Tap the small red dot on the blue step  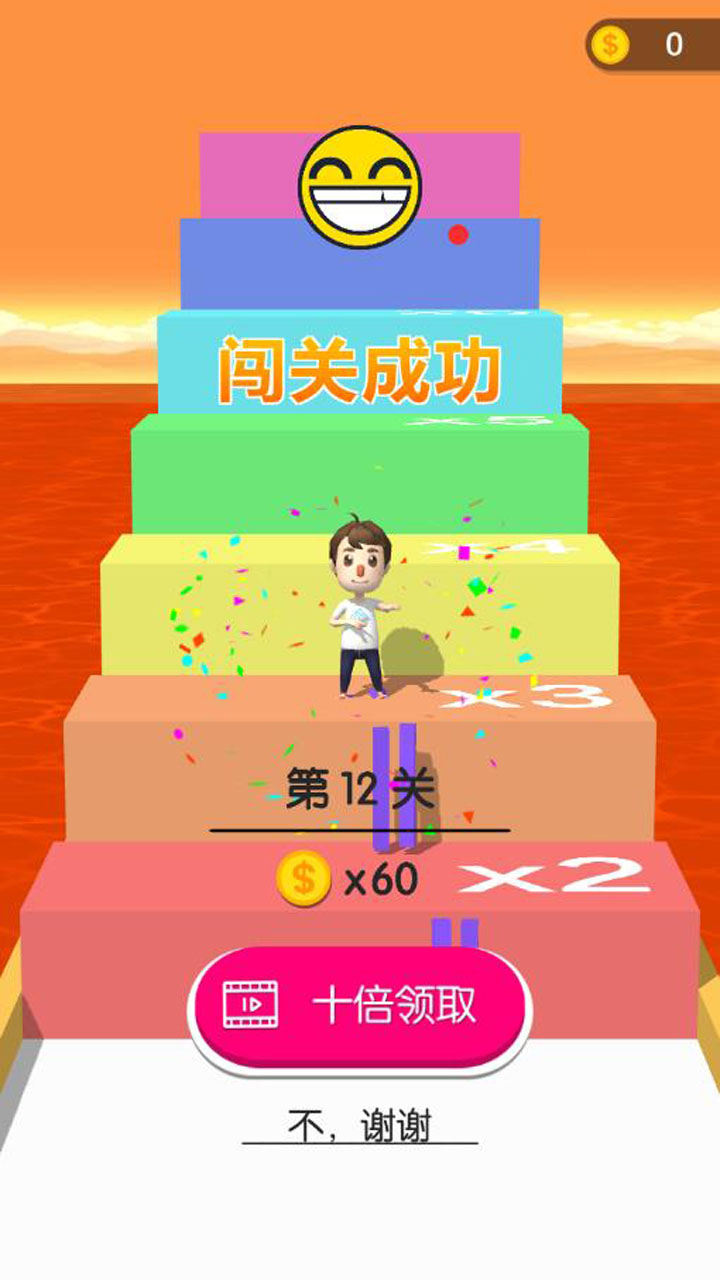click(x=460, y=234)
